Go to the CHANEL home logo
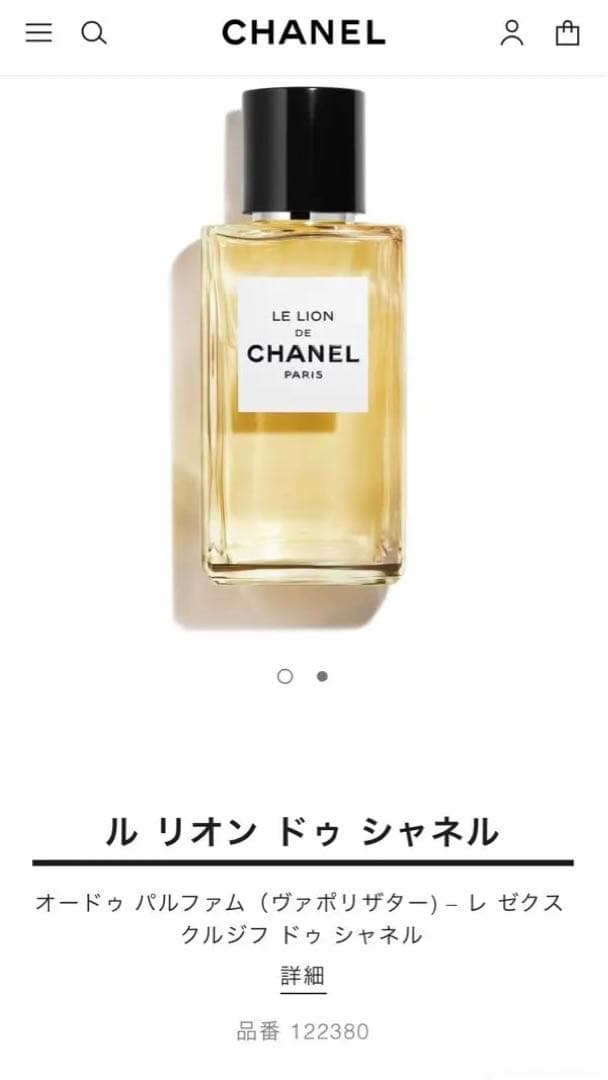The width and height of the screenshot is (608, 1080). tap(303, 33)
